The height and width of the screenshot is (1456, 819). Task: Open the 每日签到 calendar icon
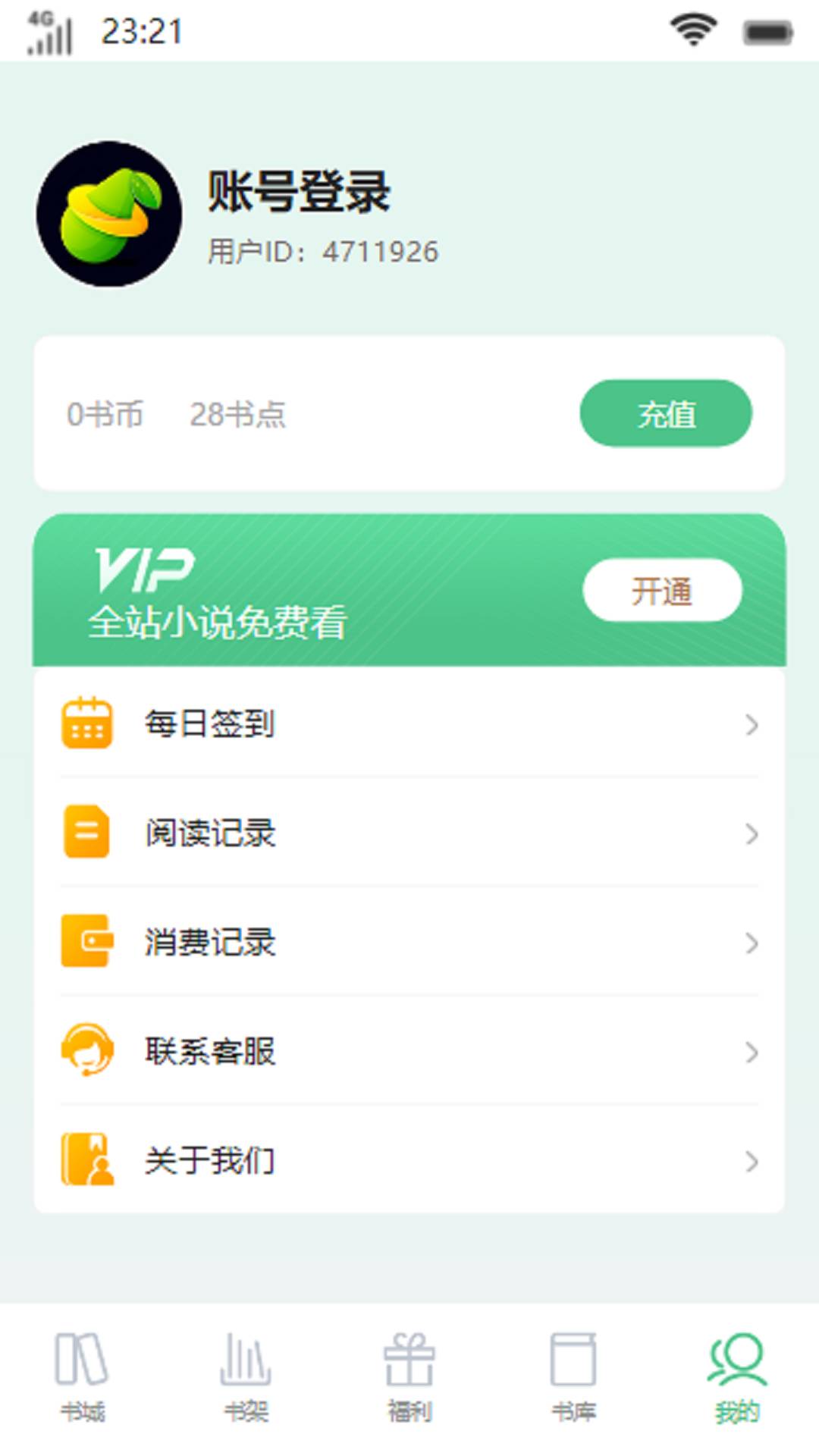86,725
